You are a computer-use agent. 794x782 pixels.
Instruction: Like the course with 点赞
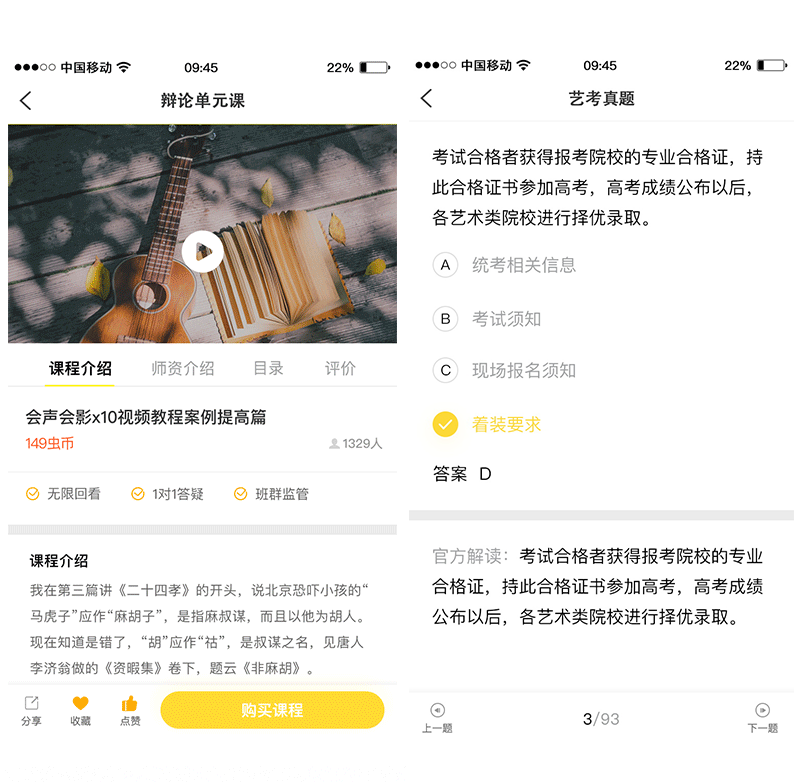[129, 710]
